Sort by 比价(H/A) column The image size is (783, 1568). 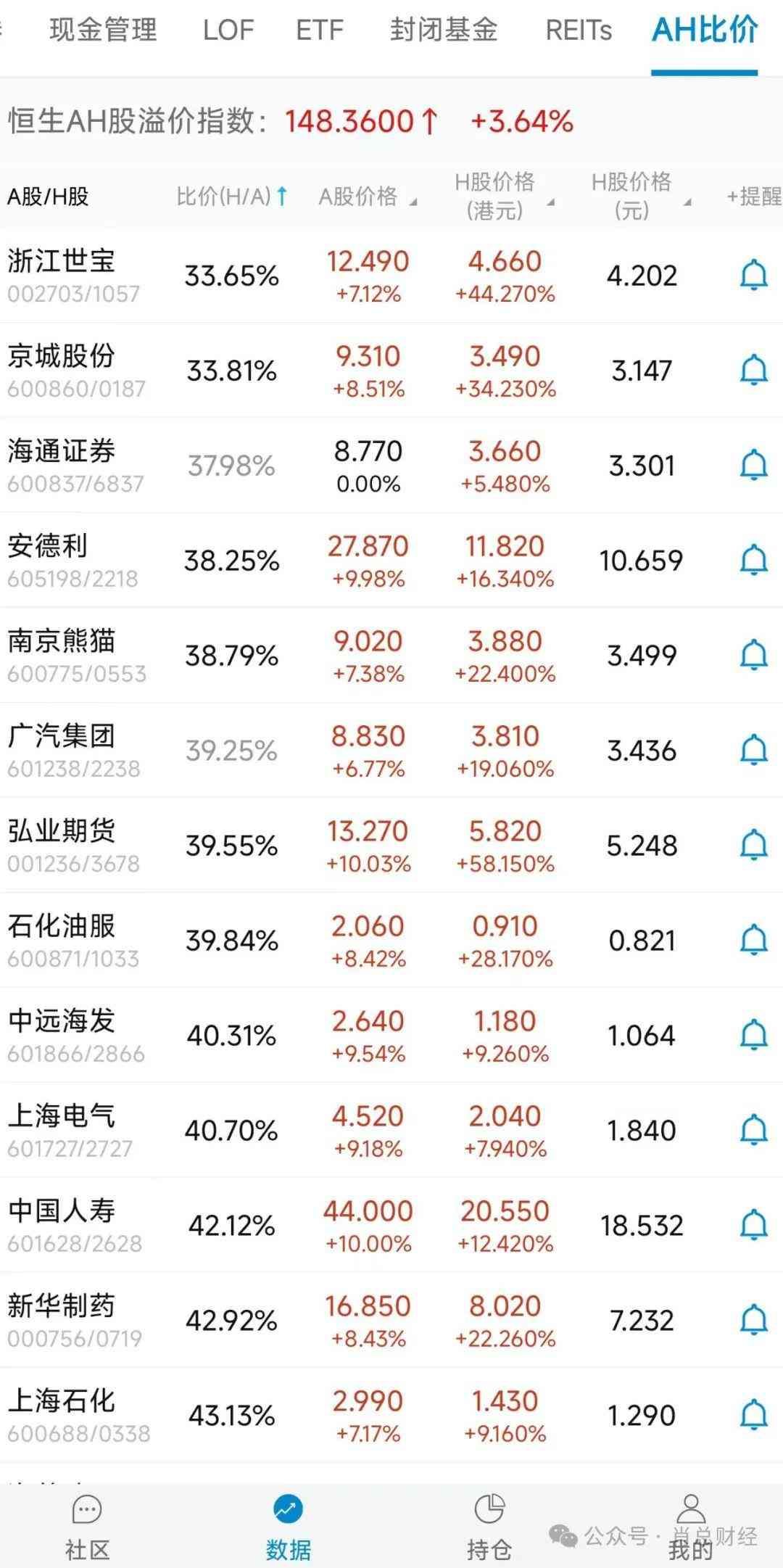[x=232, y=196]
